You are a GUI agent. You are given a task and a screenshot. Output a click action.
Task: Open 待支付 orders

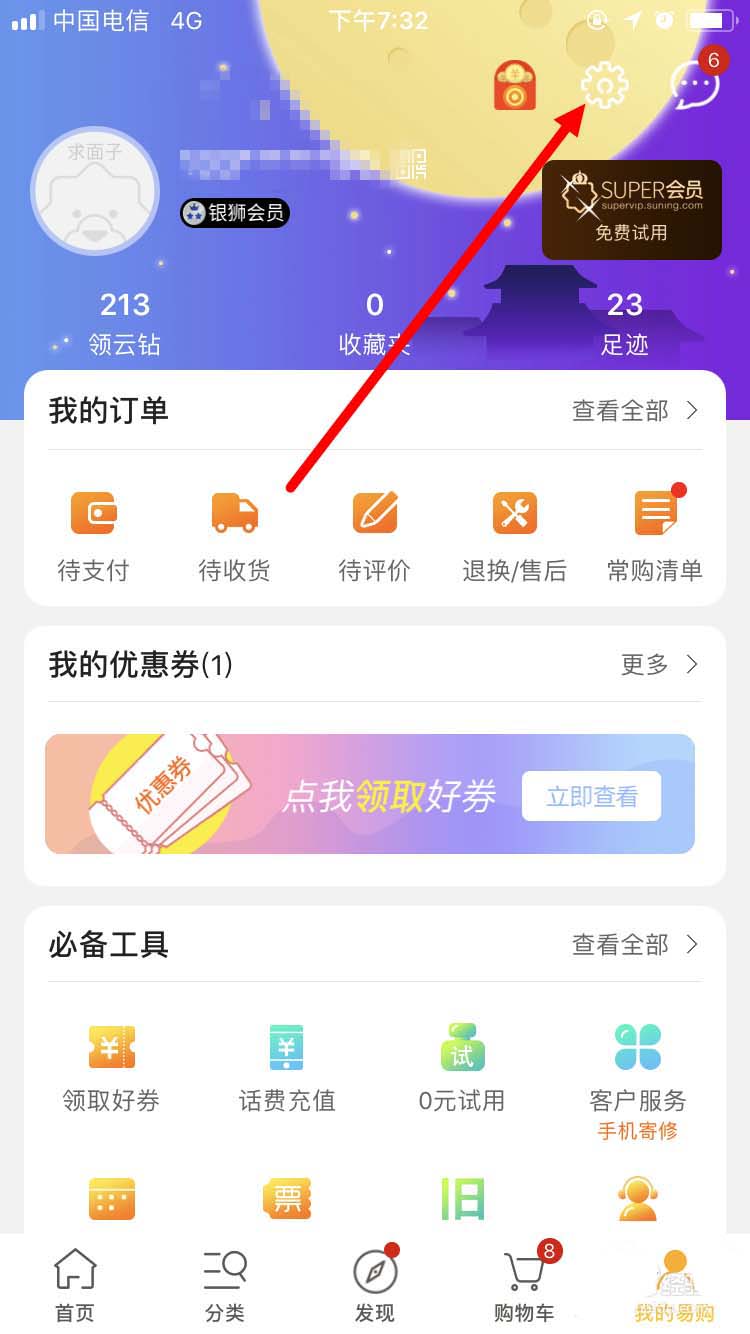click(93, 535)
